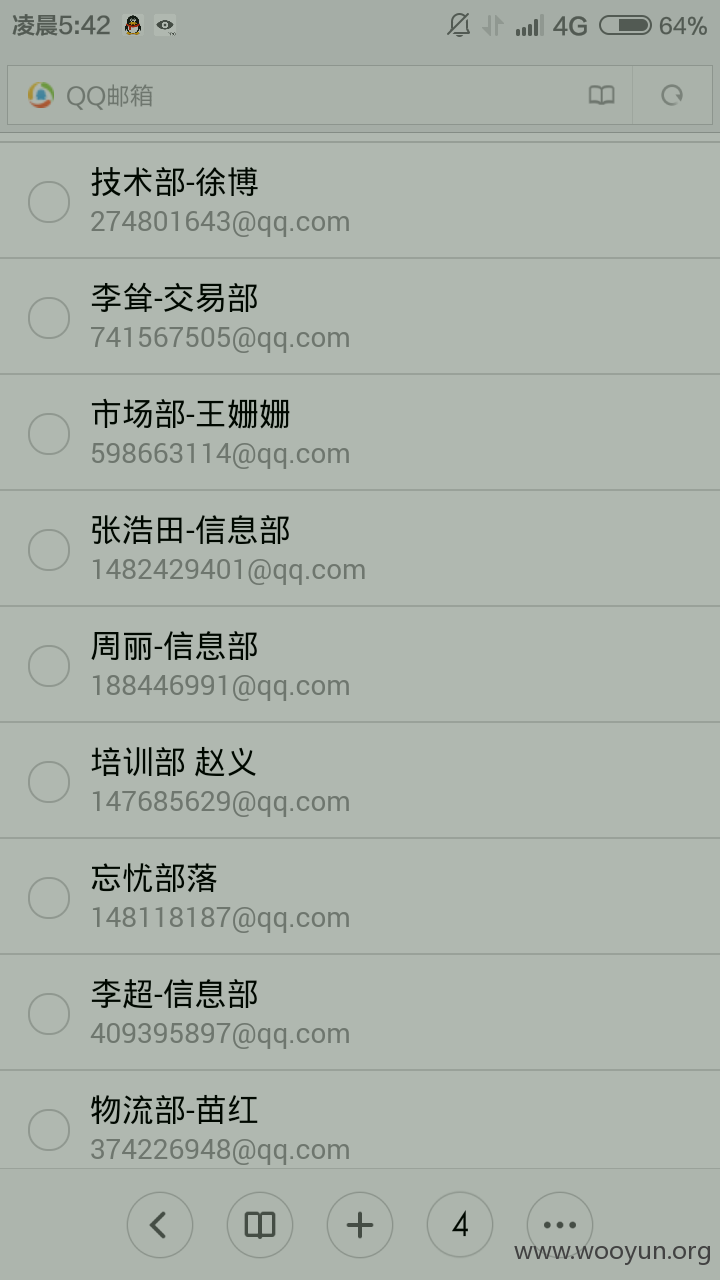Open the reader mode book icon

601,96
